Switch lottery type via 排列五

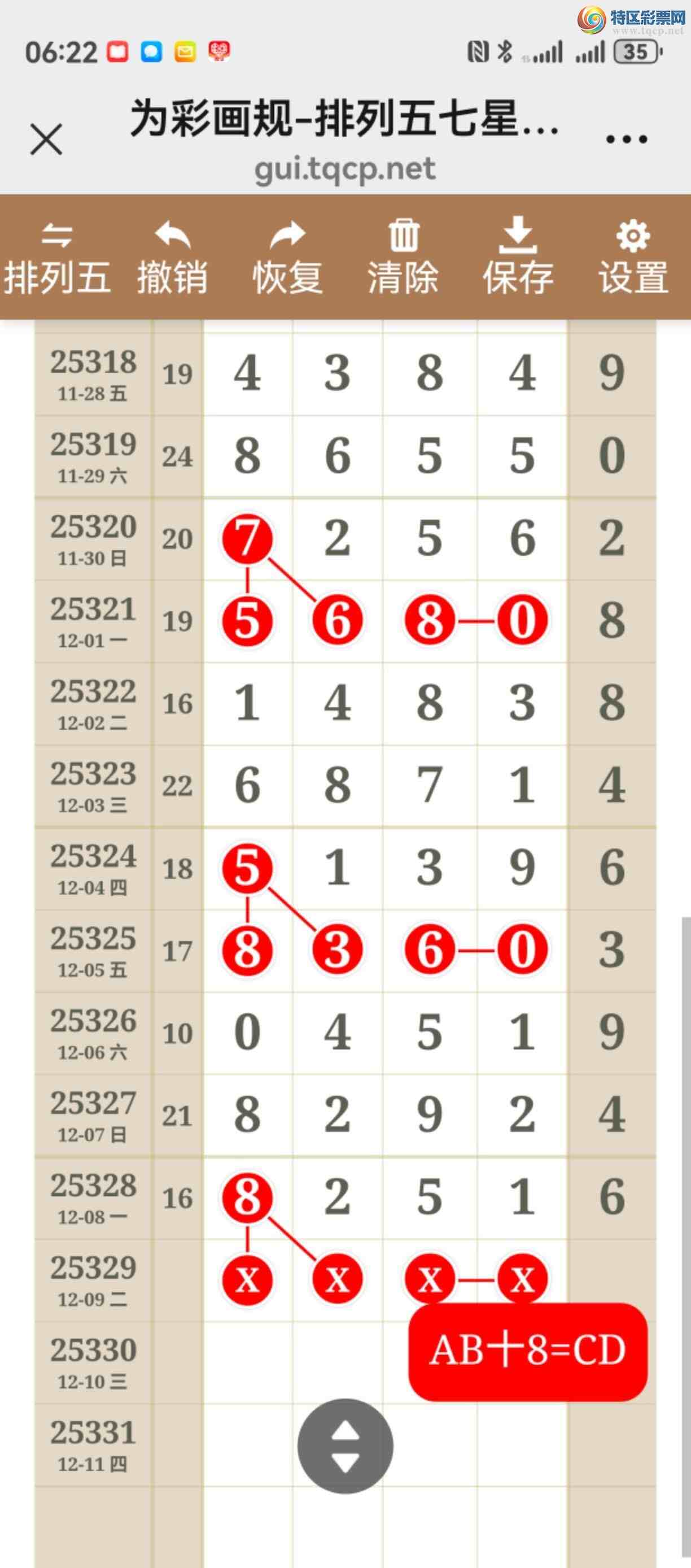[57, 258]
